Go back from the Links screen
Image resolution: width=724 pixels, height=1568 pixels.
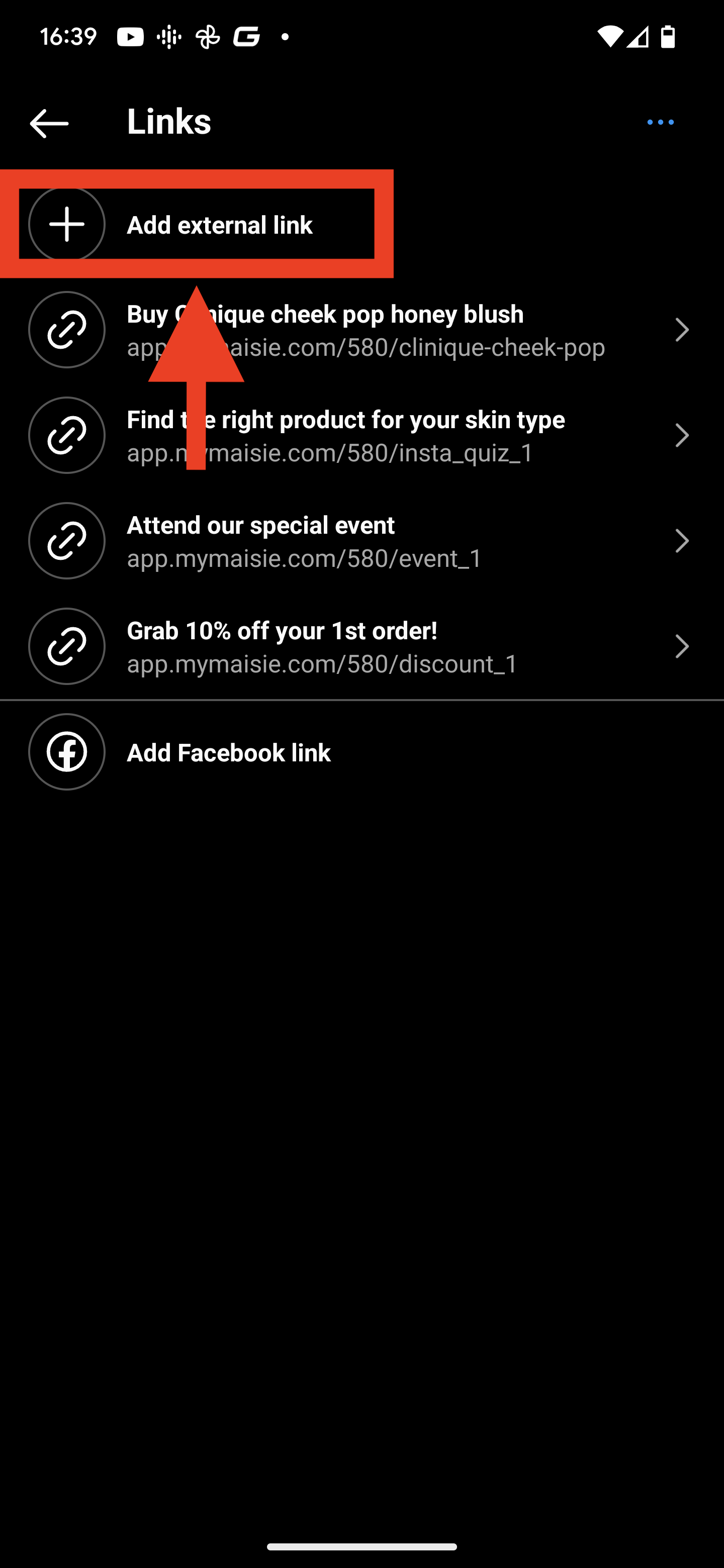[49, 123]
